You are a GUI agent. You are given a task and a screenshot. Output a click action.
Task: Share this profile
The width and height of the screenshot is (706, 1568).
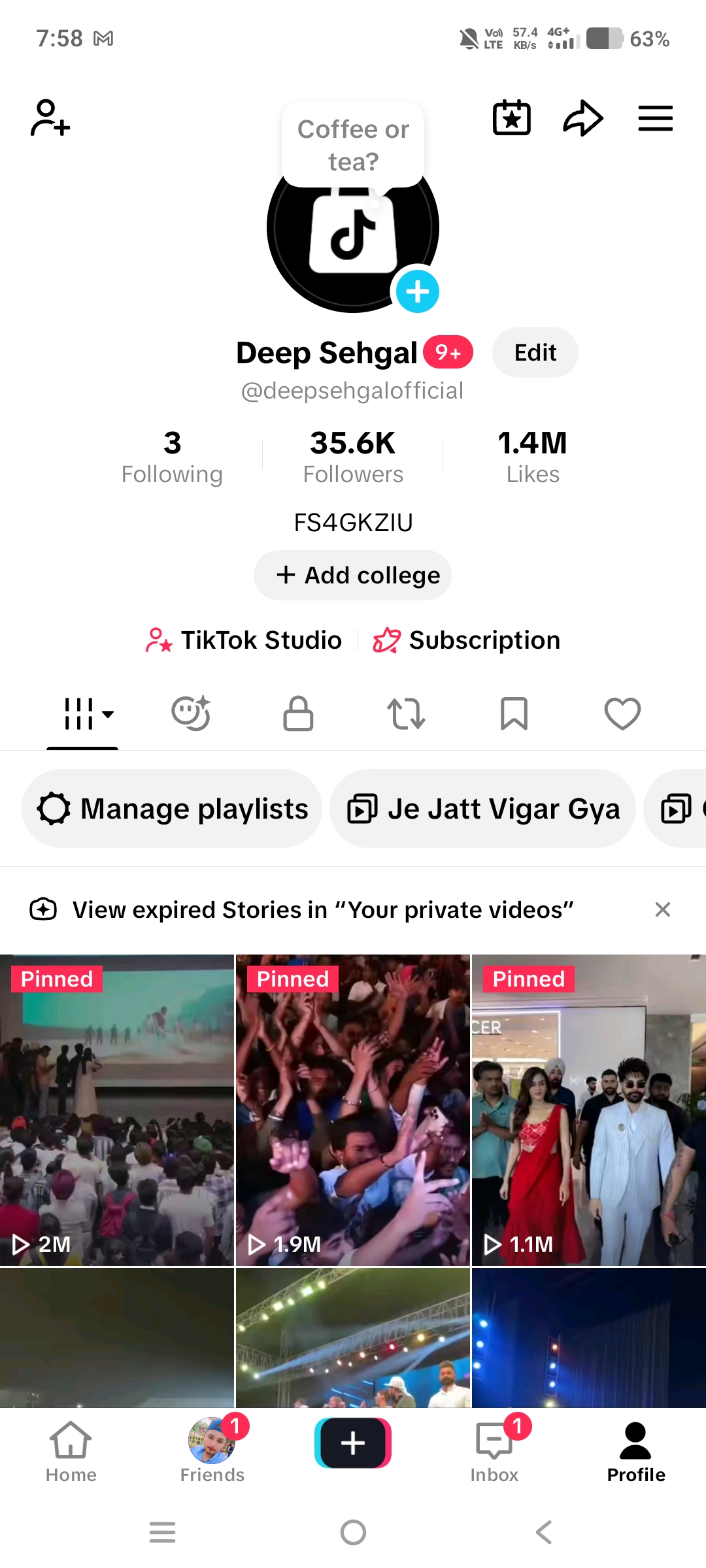pyautogui.click(x=583, y=118)
